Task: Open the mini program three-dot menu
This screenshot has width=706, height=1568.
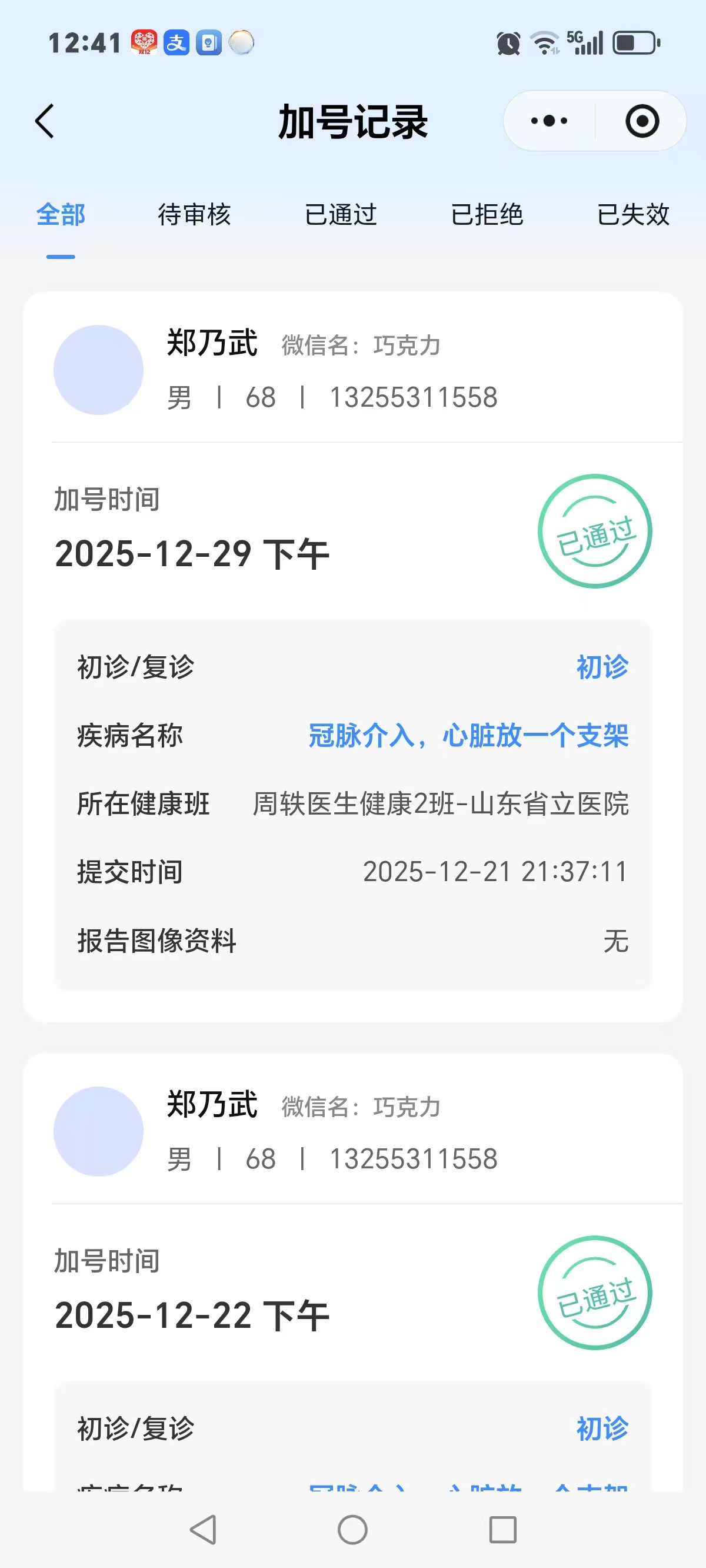Action: point(549,121)
